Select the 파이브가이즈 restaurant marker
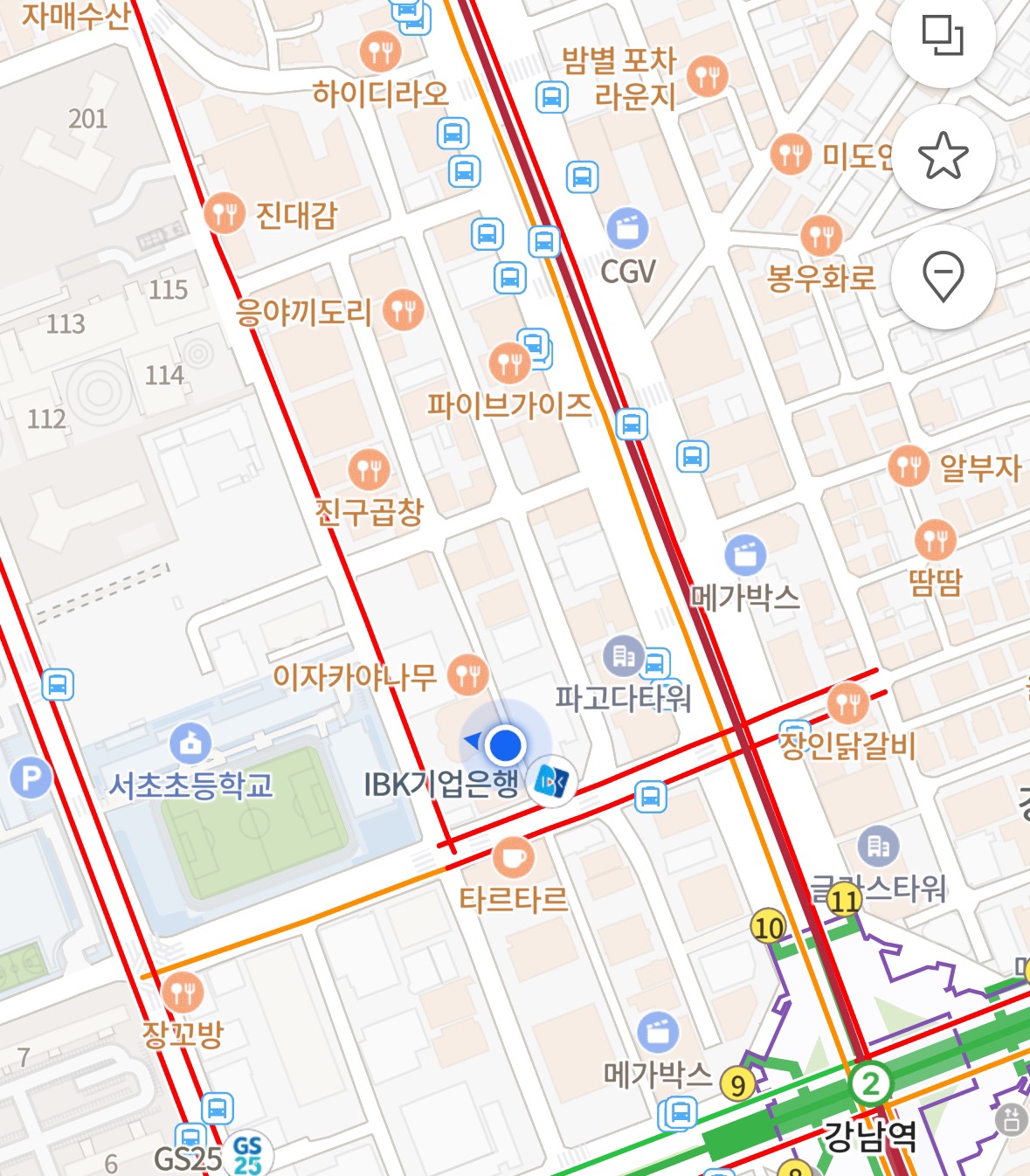Screen dimensions: 1030x1176 point(509,363)
